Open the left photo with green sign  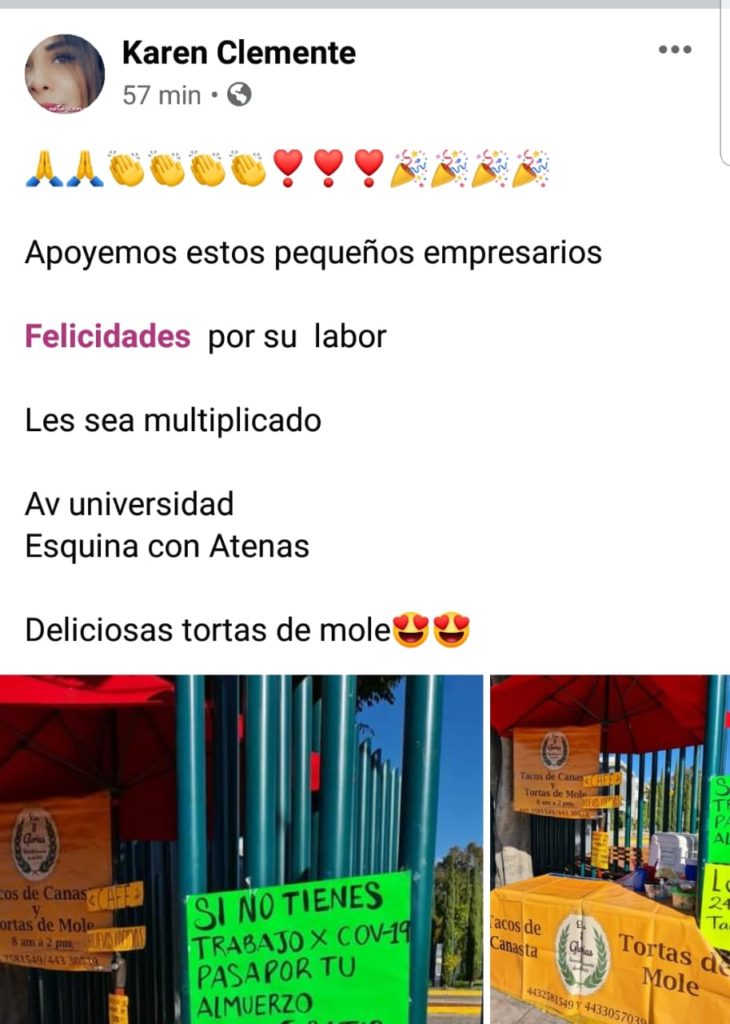[x=241, y=848]
